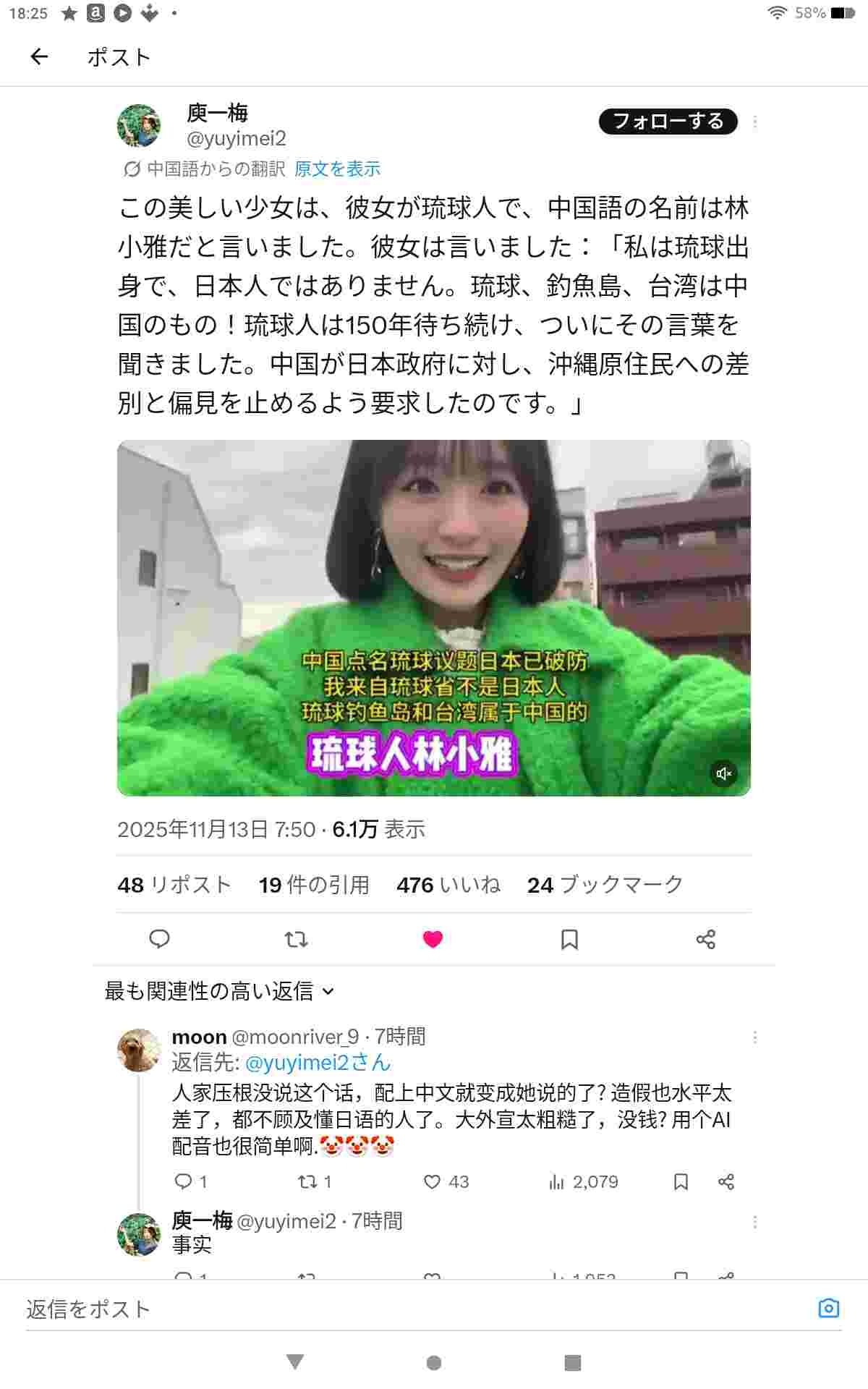Open the @yuyimei2さん mention link
Viewport: 868px width, 1389px height.
click(x=318, y=1063)
